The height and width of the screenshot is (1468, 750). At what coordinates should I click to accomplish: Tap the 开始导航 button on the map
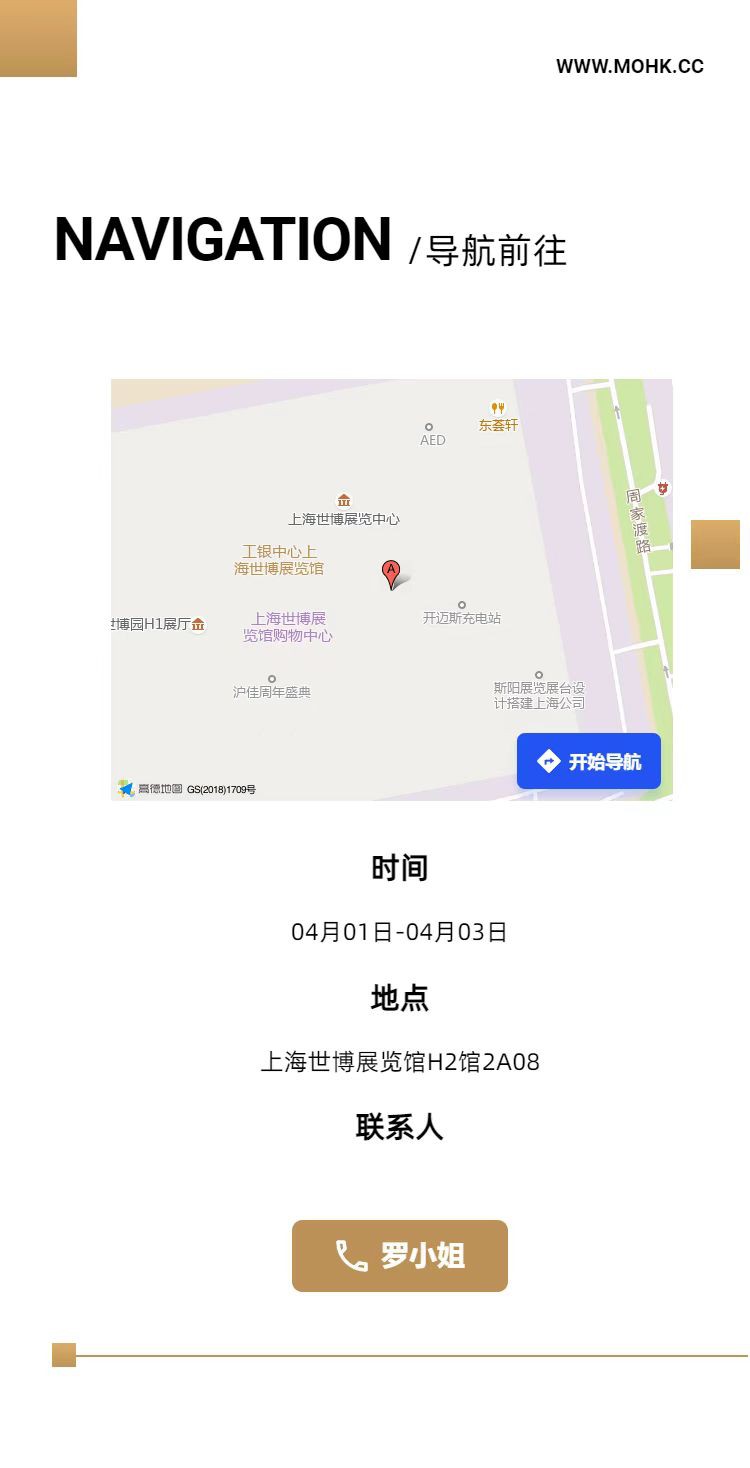pyautogui.click(x=588, y=761)
